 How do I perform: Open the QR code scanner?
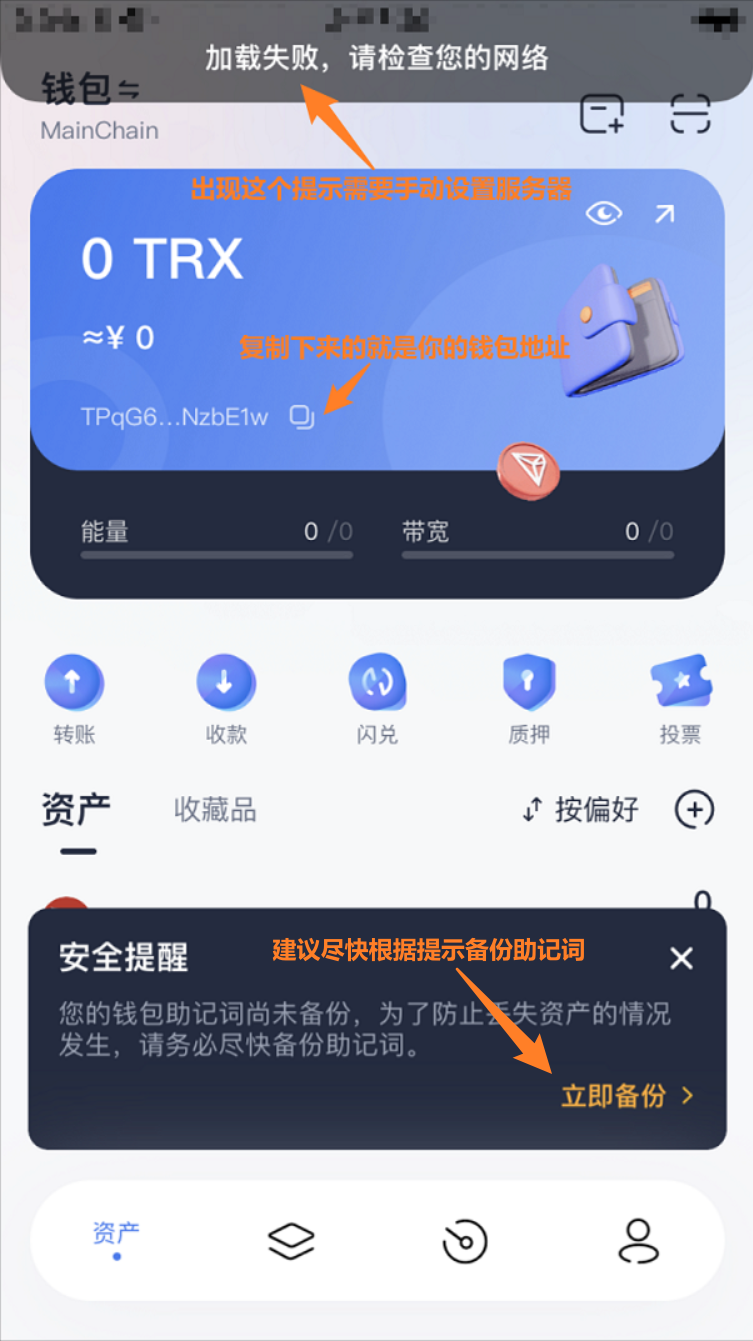pos(690,114)
